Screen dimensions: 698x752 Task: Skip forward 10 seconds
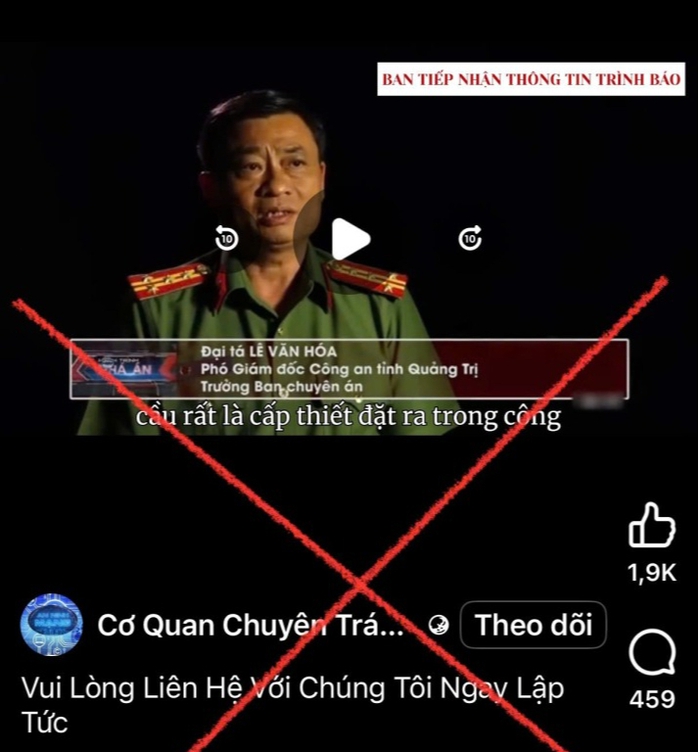coord(470,238)
